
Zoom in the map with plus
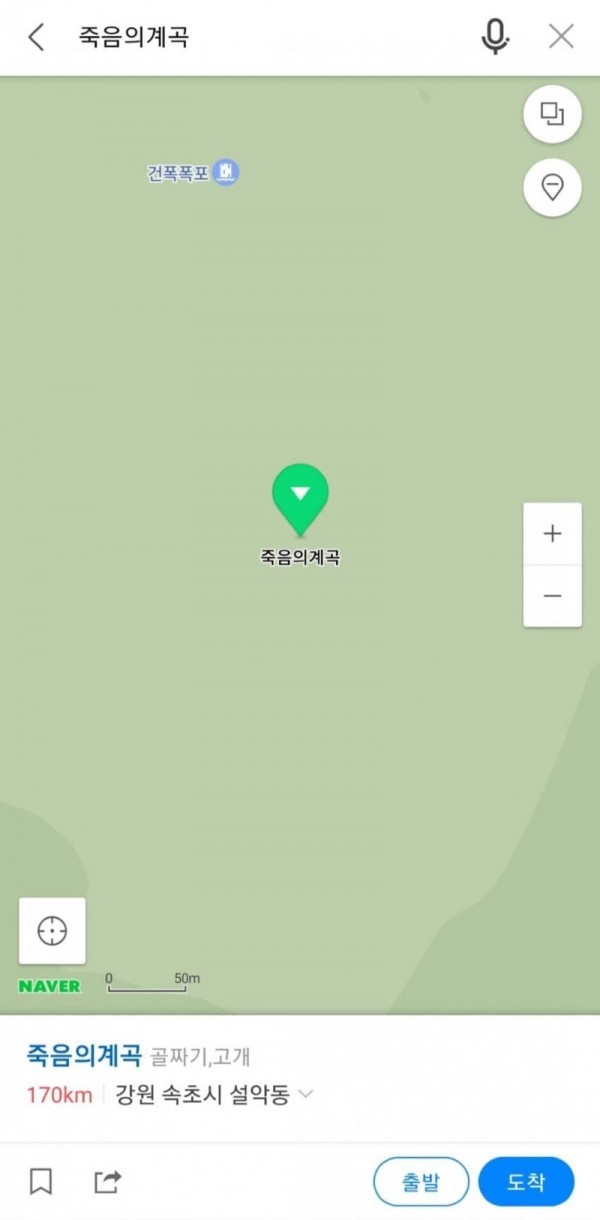(552, 534)
